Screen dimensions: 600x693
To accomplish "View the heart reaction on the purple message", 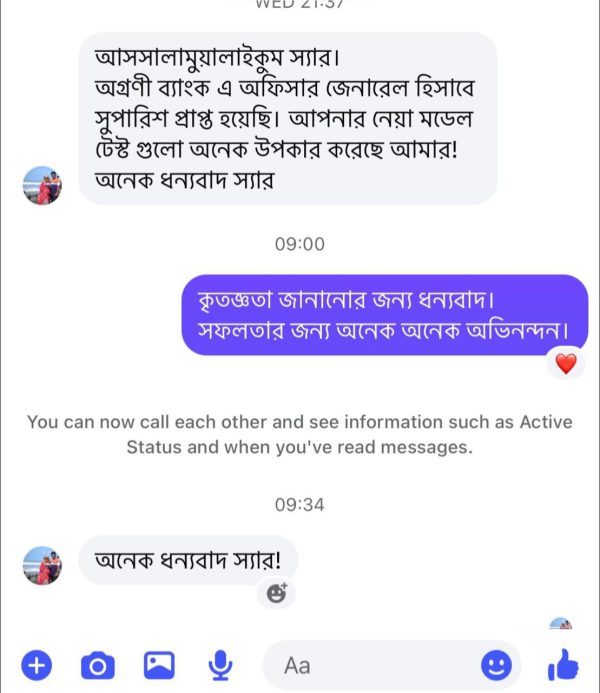I will (x=566, y=365).
